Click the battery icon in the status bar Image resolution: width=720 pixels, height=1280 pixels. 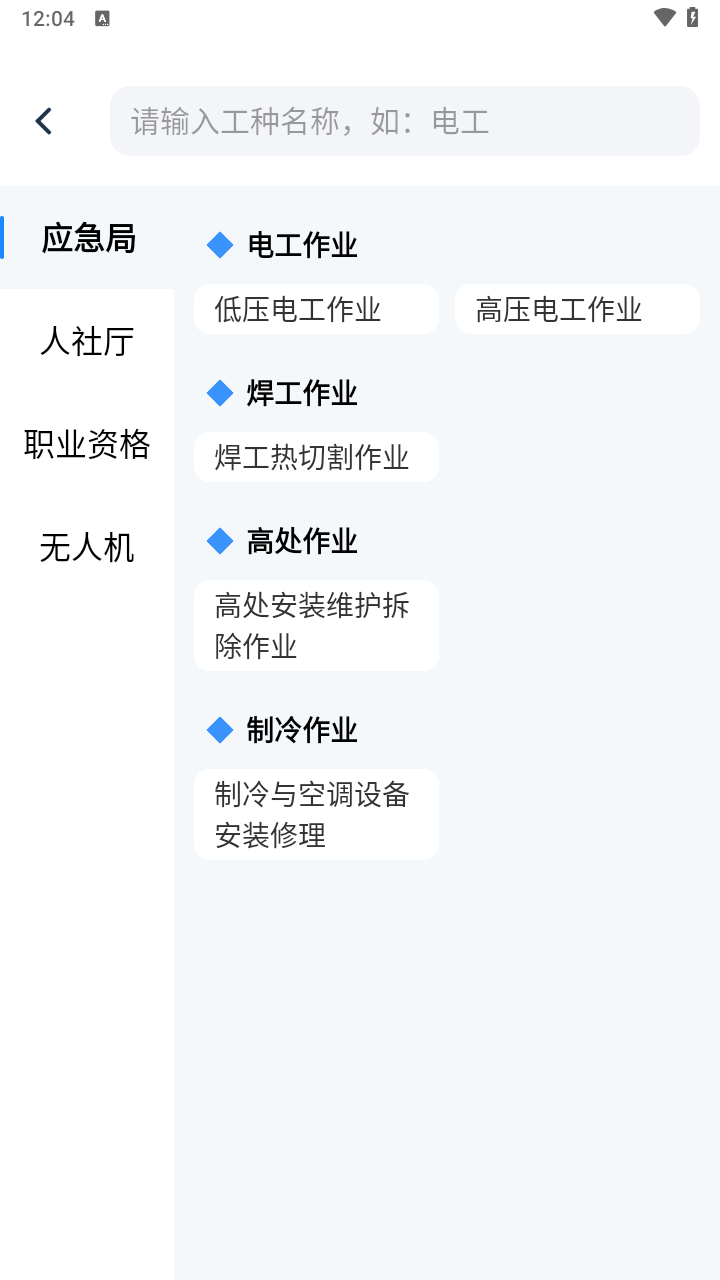tap(692, 17)
